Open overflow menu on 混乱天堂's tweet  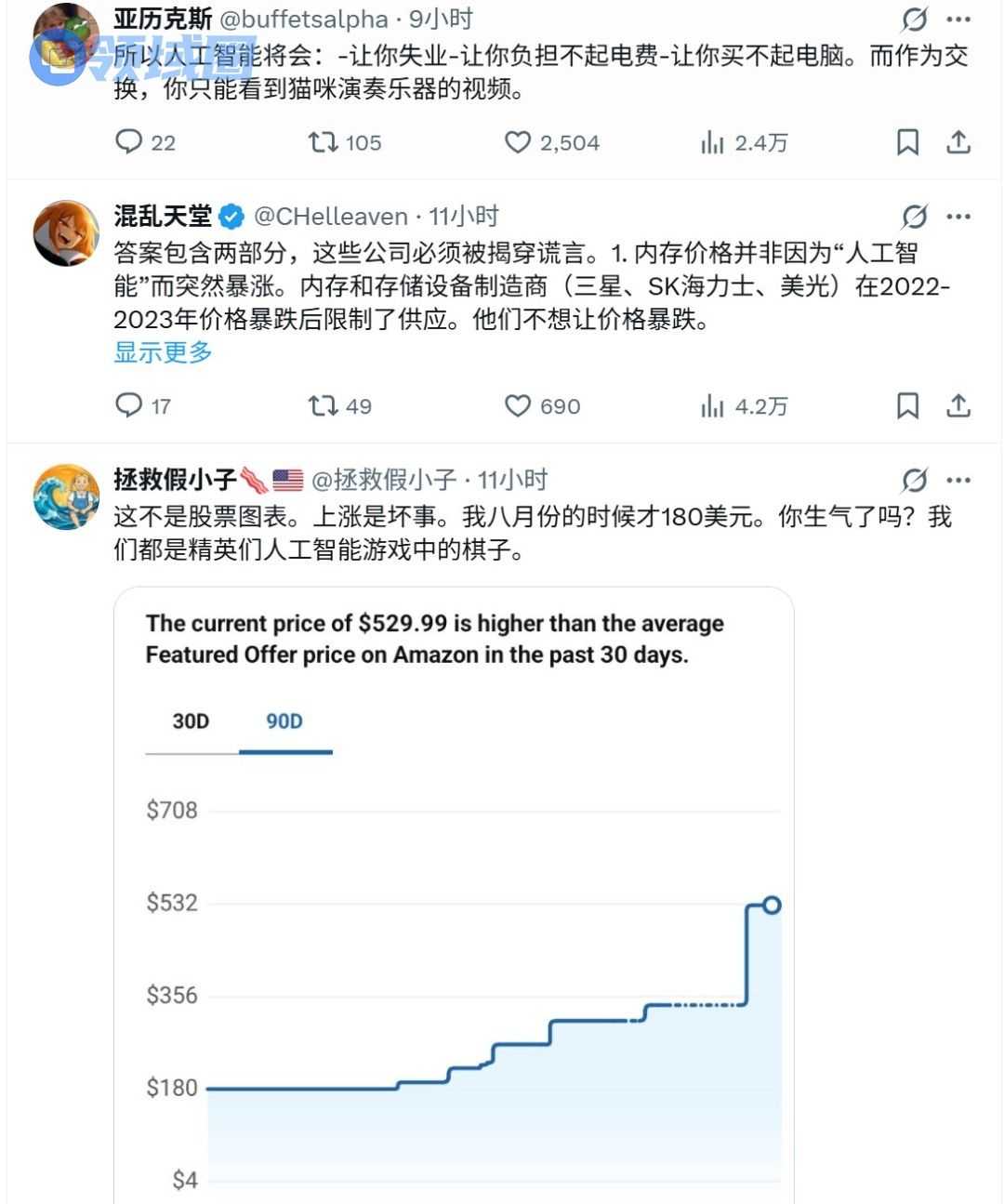point(958,217)
